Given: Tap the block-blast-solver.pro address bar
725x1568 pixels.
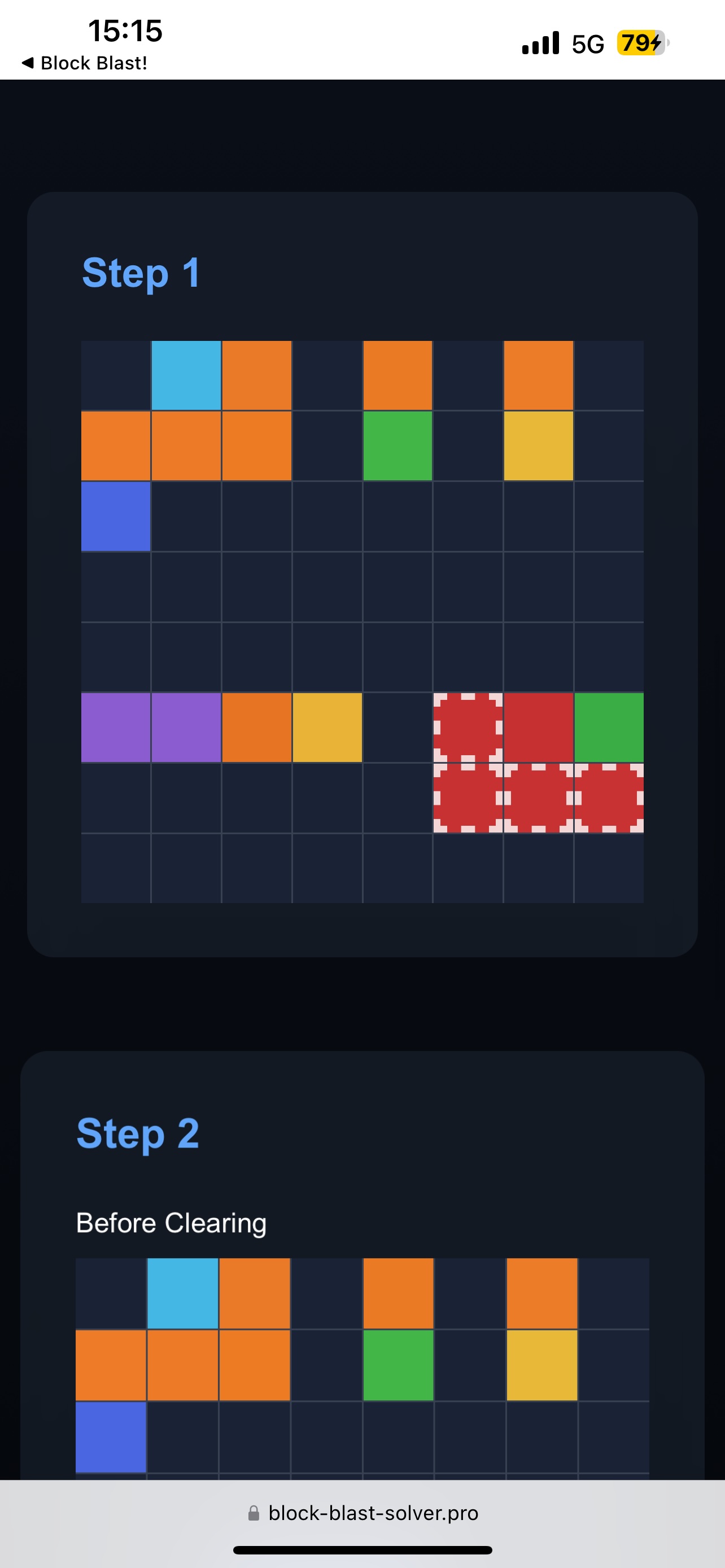Looking at the screenshot, I should point(373,1513).
